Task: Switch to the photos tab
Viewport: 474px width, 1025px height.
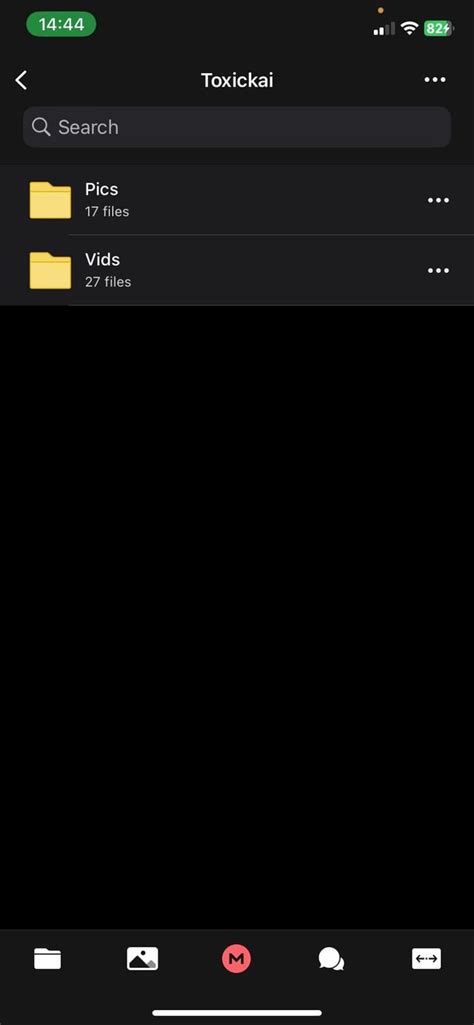Action: coord(143,959)
